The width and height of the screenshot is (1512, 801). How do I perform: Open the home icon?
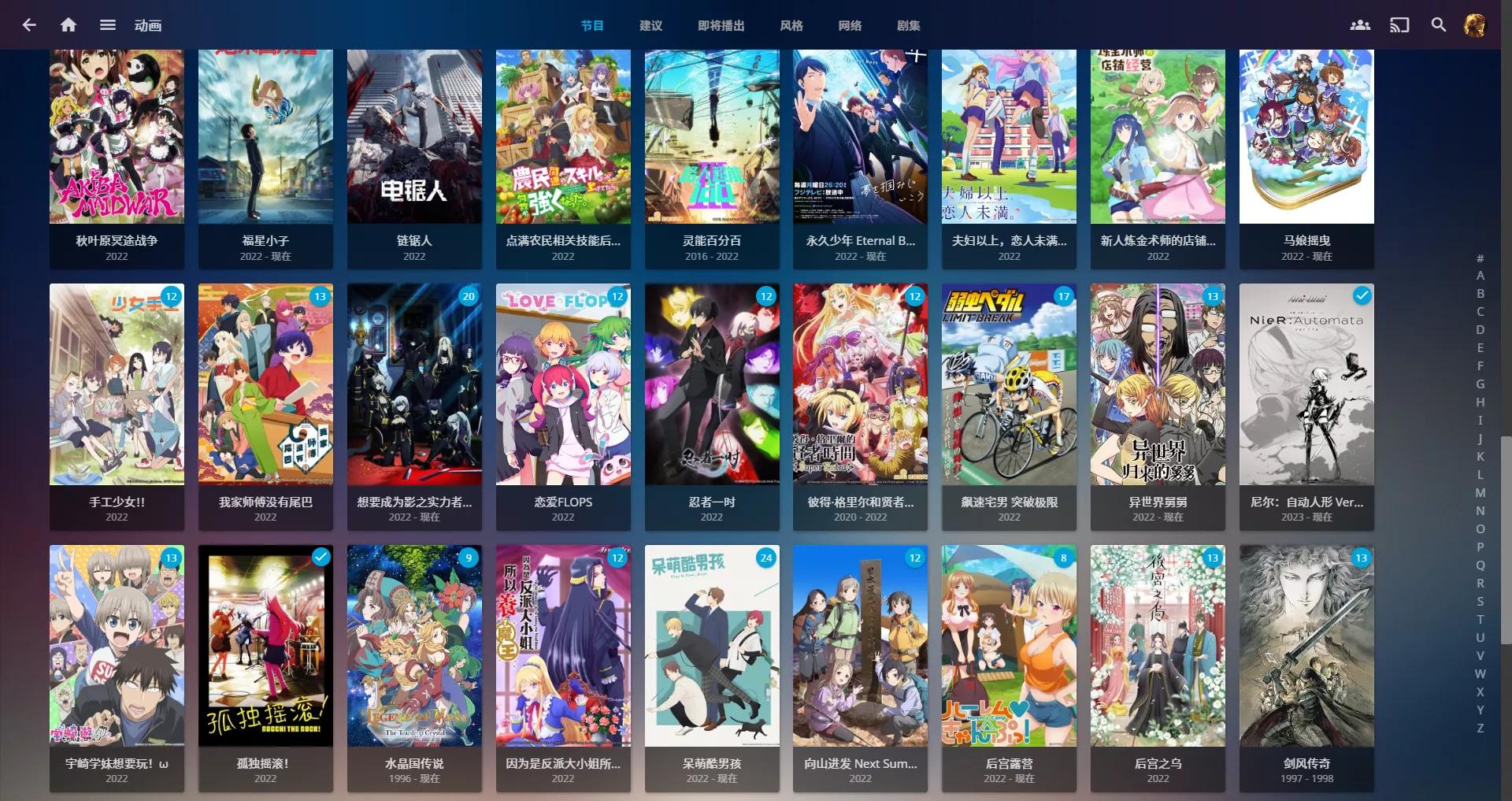point(69,25)
